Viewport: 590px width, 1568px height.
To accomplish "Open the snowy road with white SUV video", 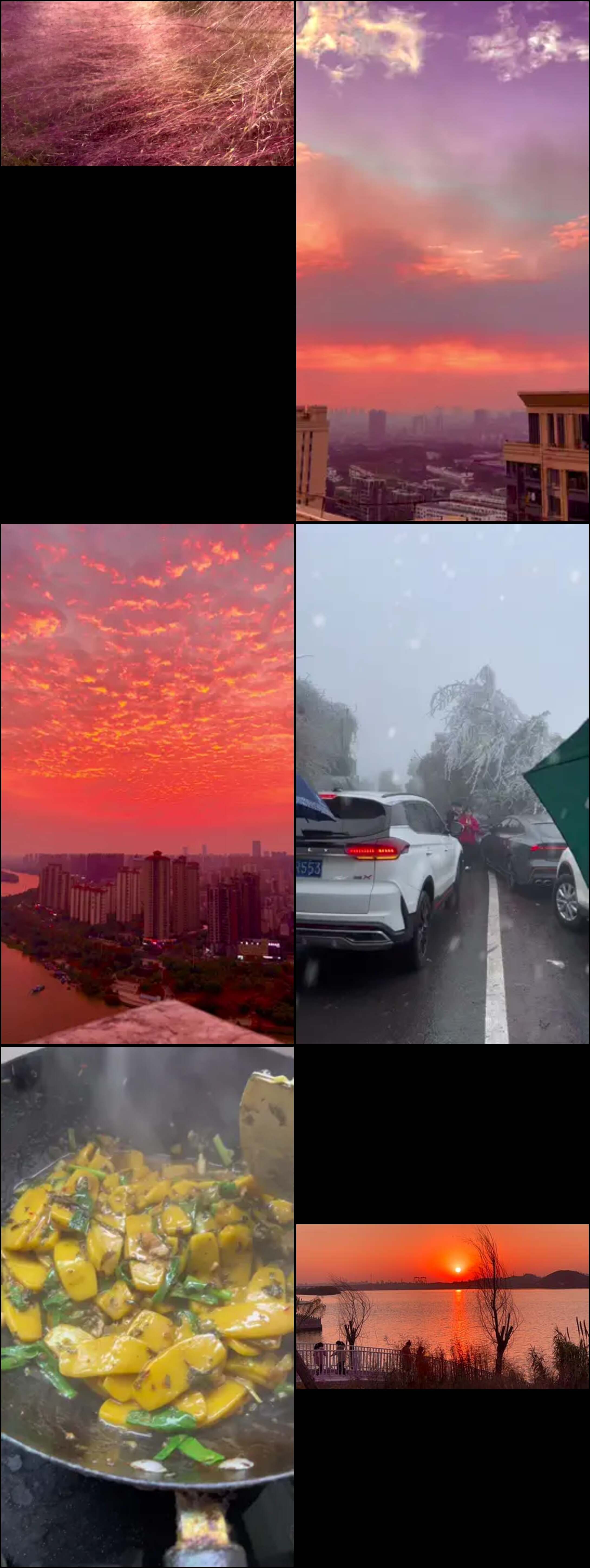I will tap(442, 783).
